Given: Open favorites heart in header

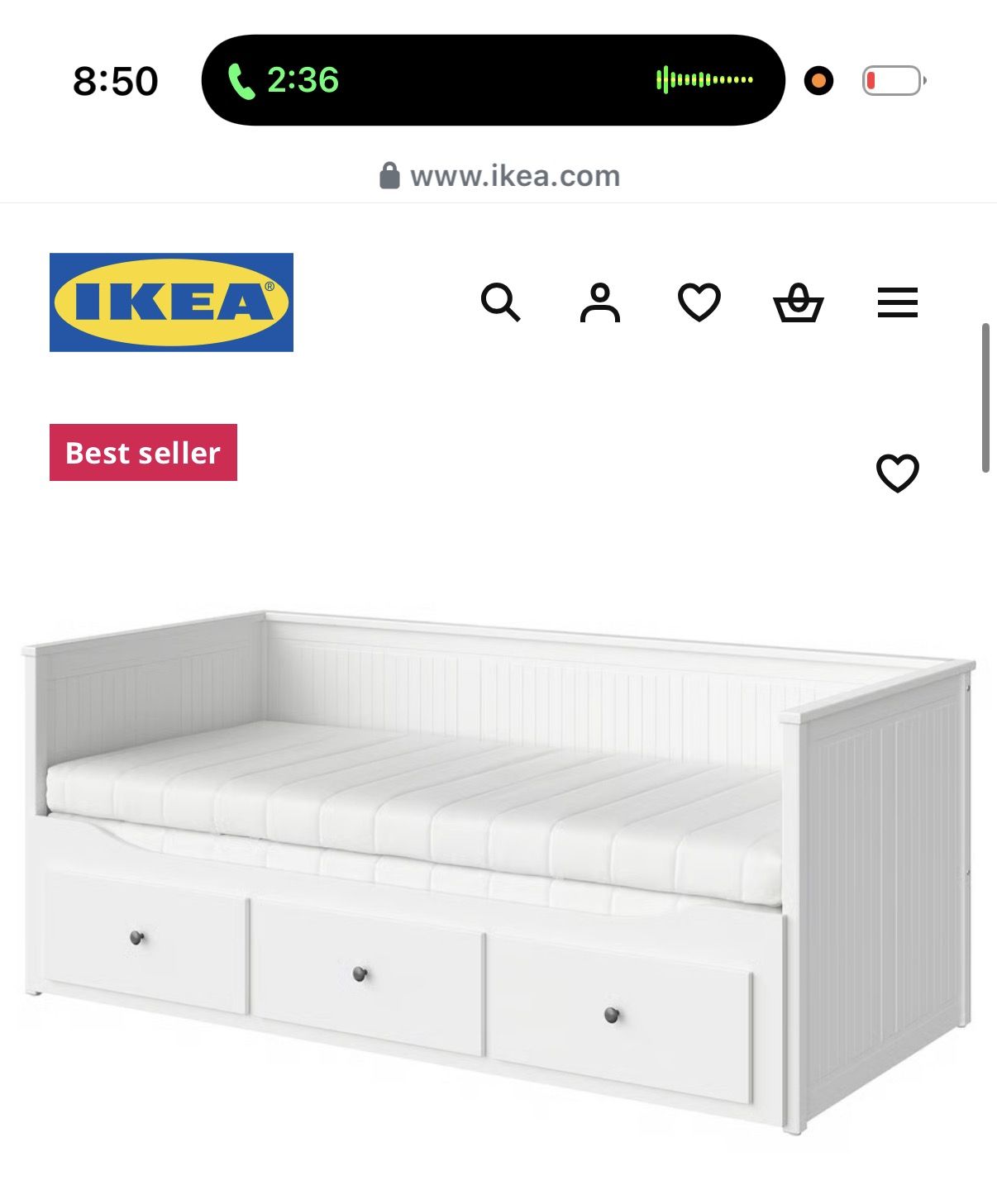Looking at the screenshot, I should click(699, 302).
